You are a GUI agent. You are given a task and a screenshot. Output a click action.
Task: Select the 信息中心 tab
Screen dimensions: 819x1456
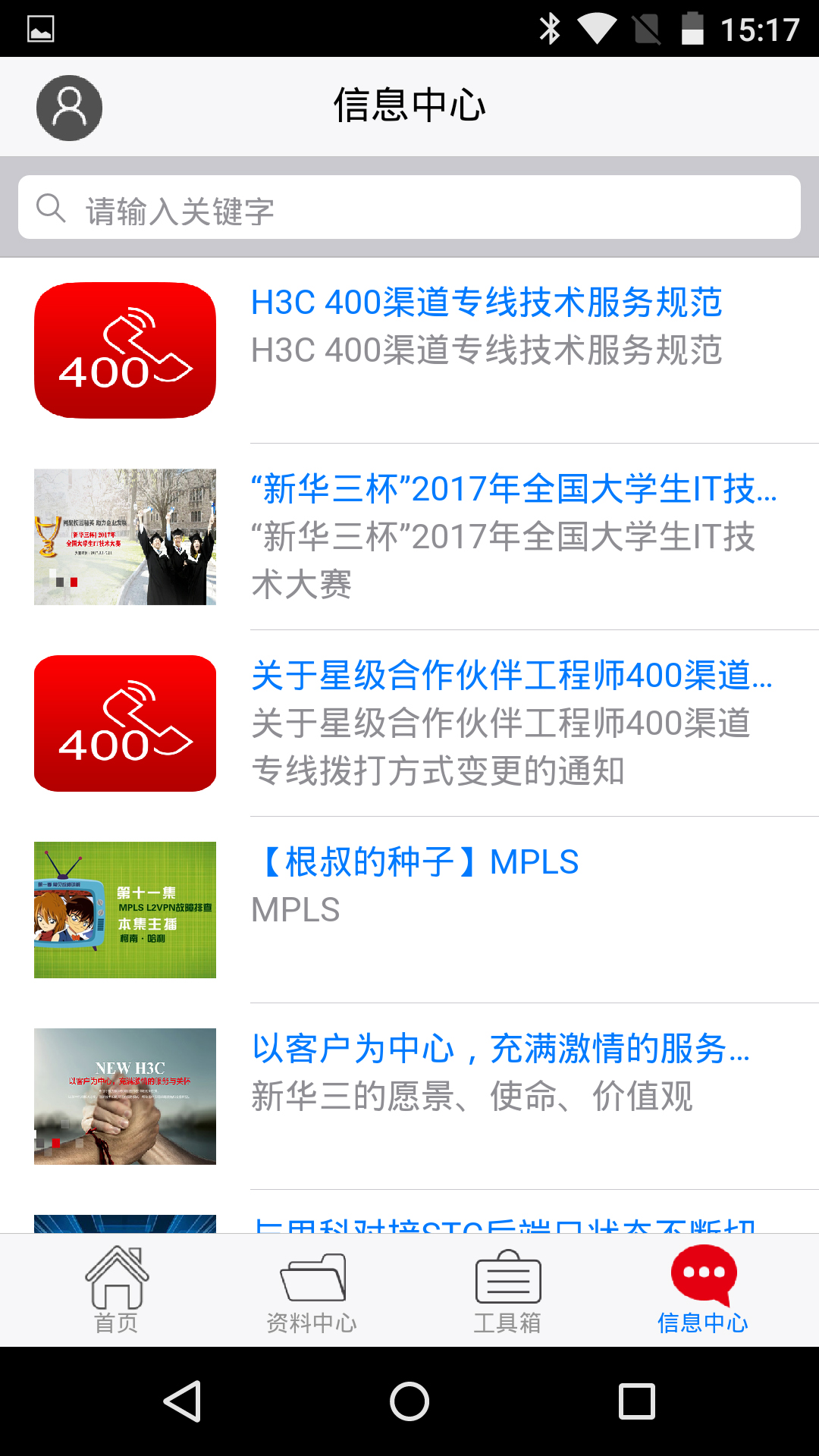tap(703, 1291)
